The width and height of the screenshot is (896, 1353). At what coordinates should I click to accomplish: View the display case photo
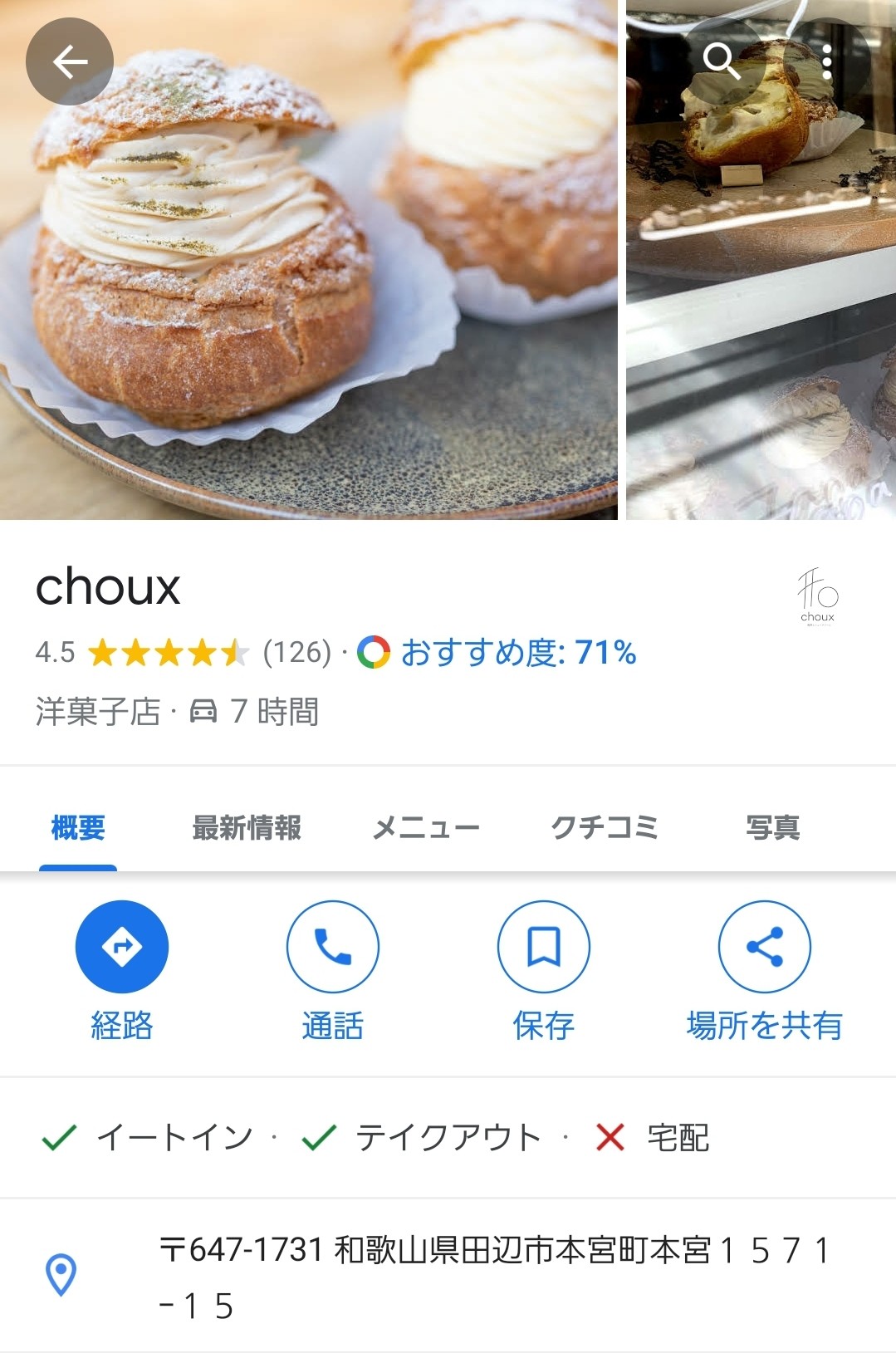point(760,332)
